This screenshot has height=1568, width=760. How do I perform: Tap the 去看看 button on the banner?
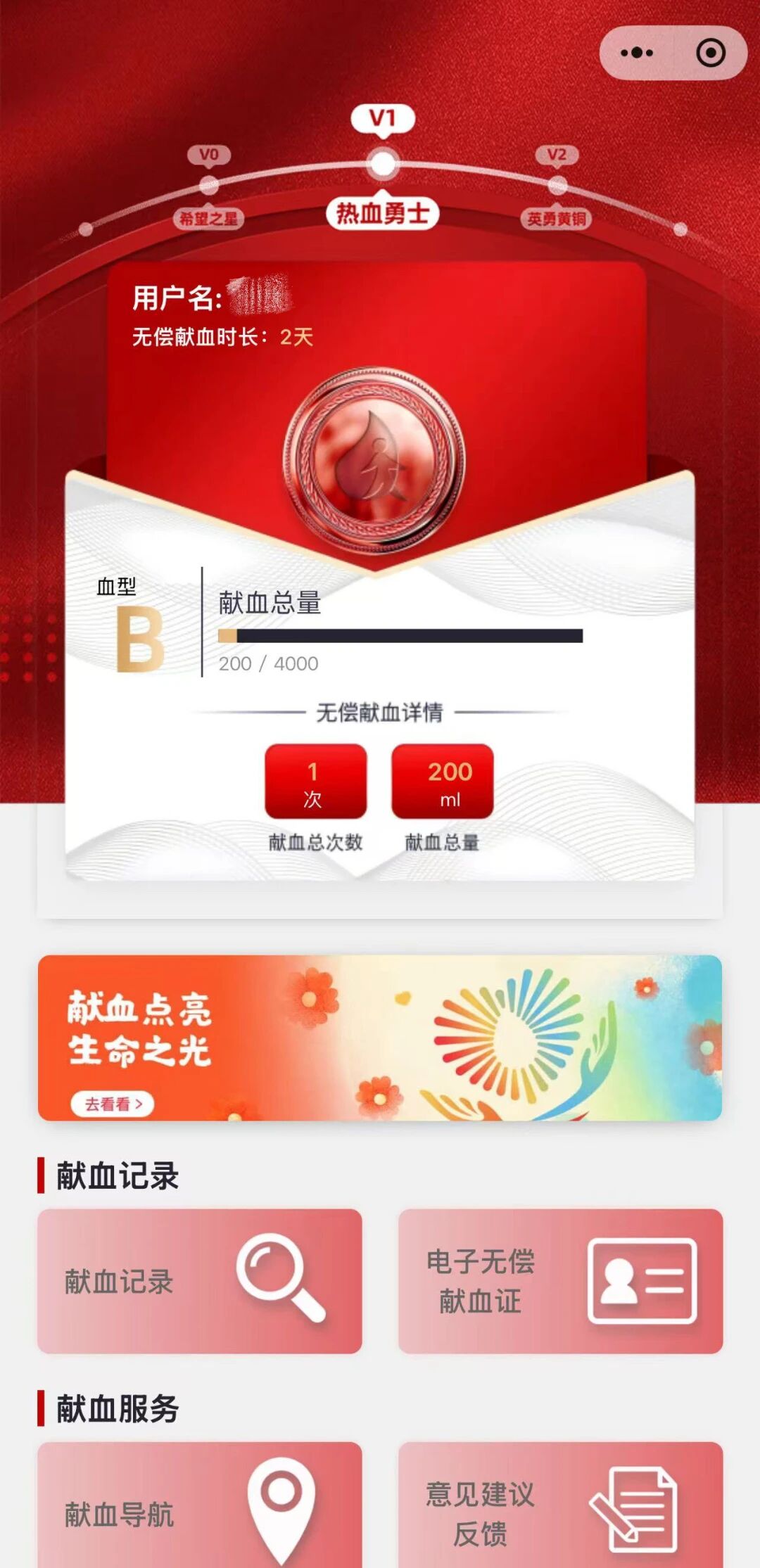pos(113,1104)
